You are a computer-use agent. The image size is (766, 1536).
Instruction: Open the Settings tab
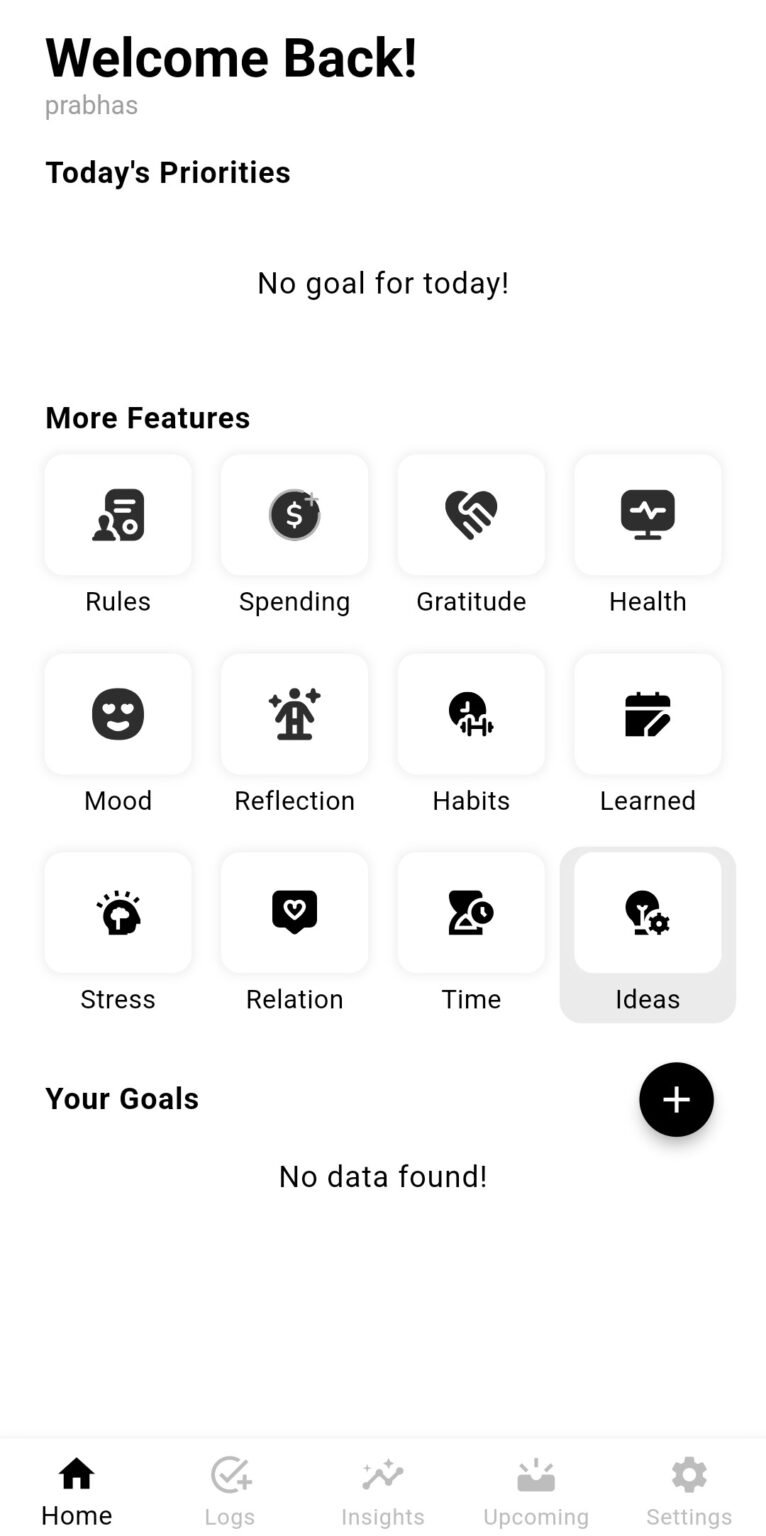(689, 1490)
